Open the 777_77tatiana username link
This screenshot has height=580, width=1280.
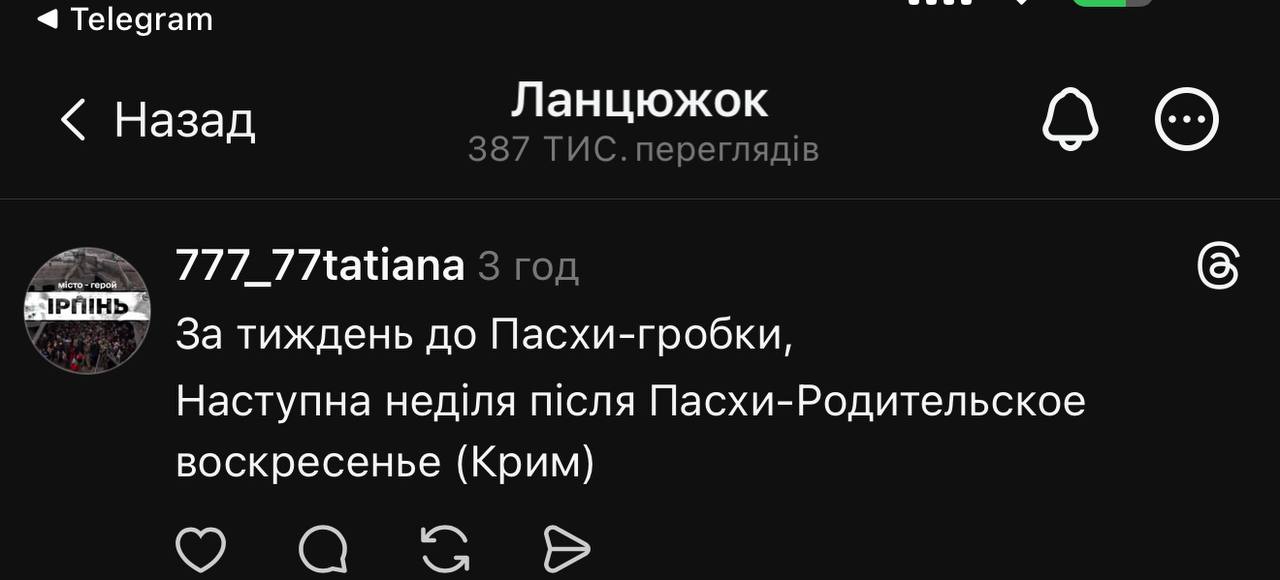(320, 266)
